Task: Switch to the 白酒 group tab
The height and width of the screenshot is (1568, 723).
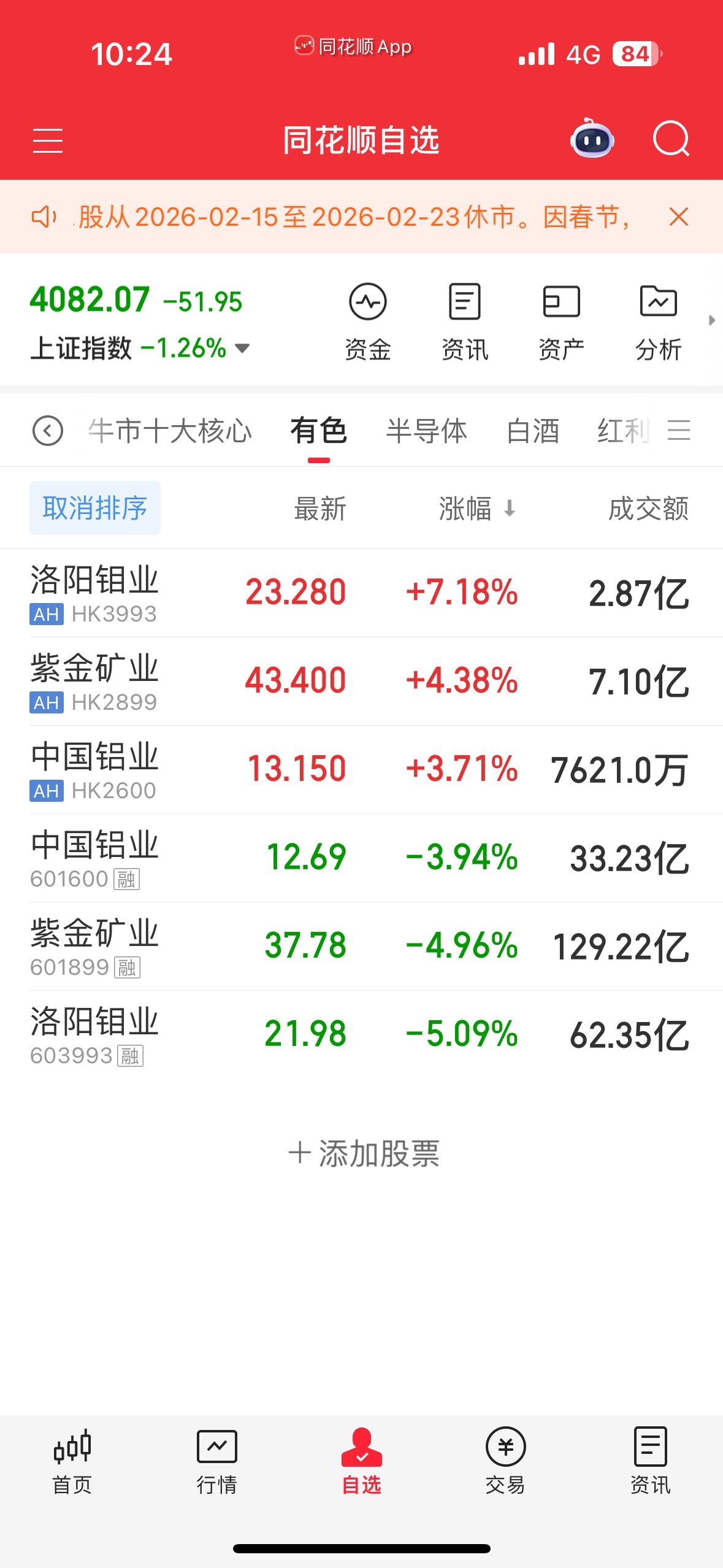Action: [533, 431]
